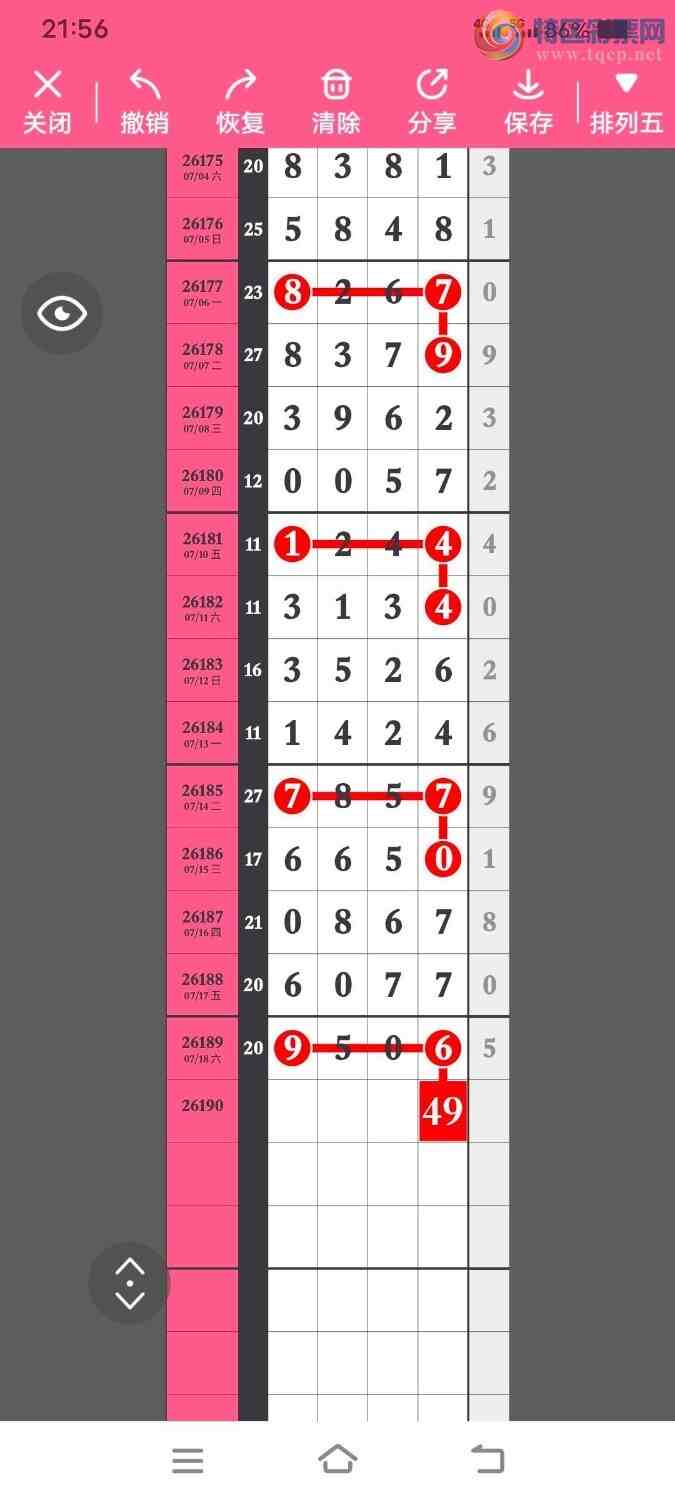Image resolution: width=675 pixels, height=1500 pixels.
Task: Tap the up-down arrows floating button
Action: pos(130,1283)
